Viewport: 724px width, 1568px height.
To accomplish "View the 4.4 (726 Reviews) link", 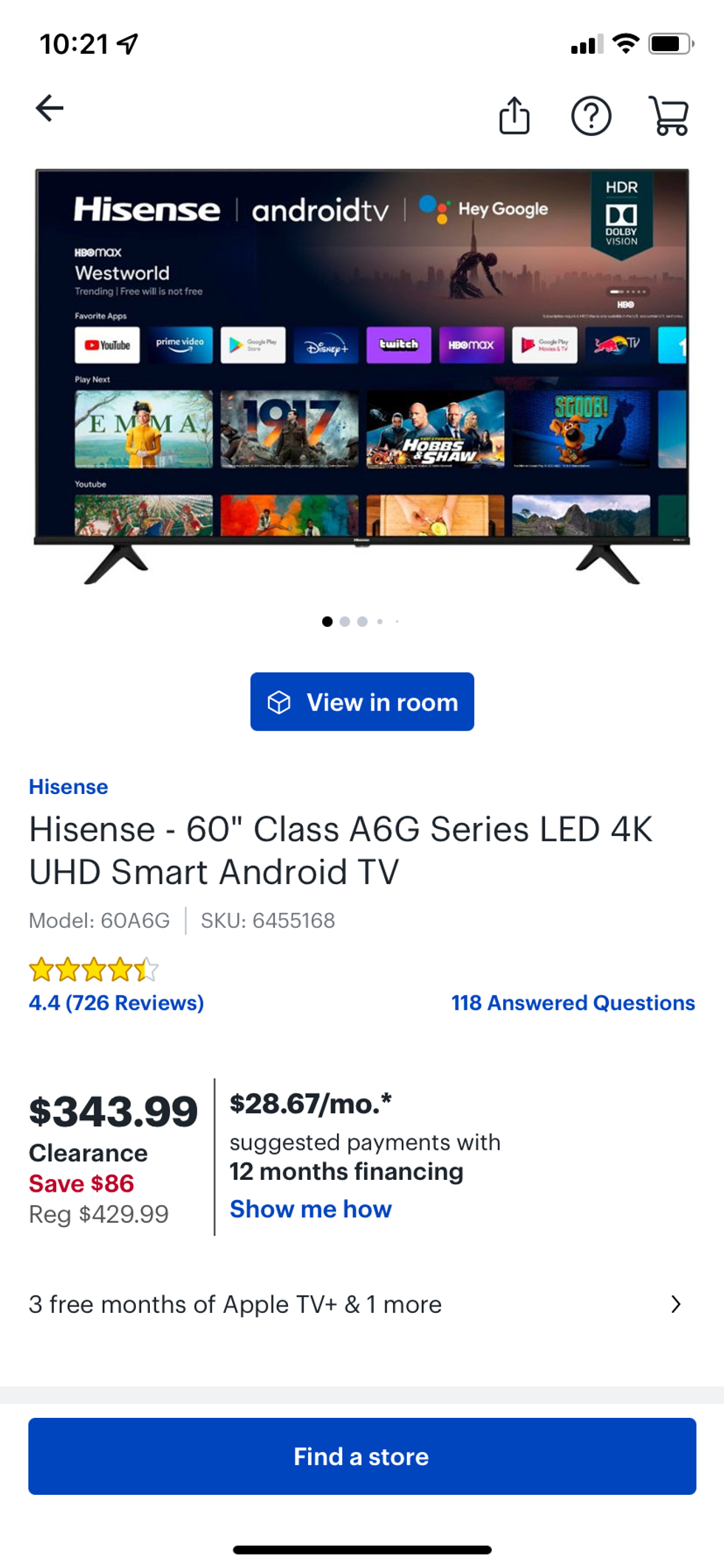I will tap(115, 1003).
